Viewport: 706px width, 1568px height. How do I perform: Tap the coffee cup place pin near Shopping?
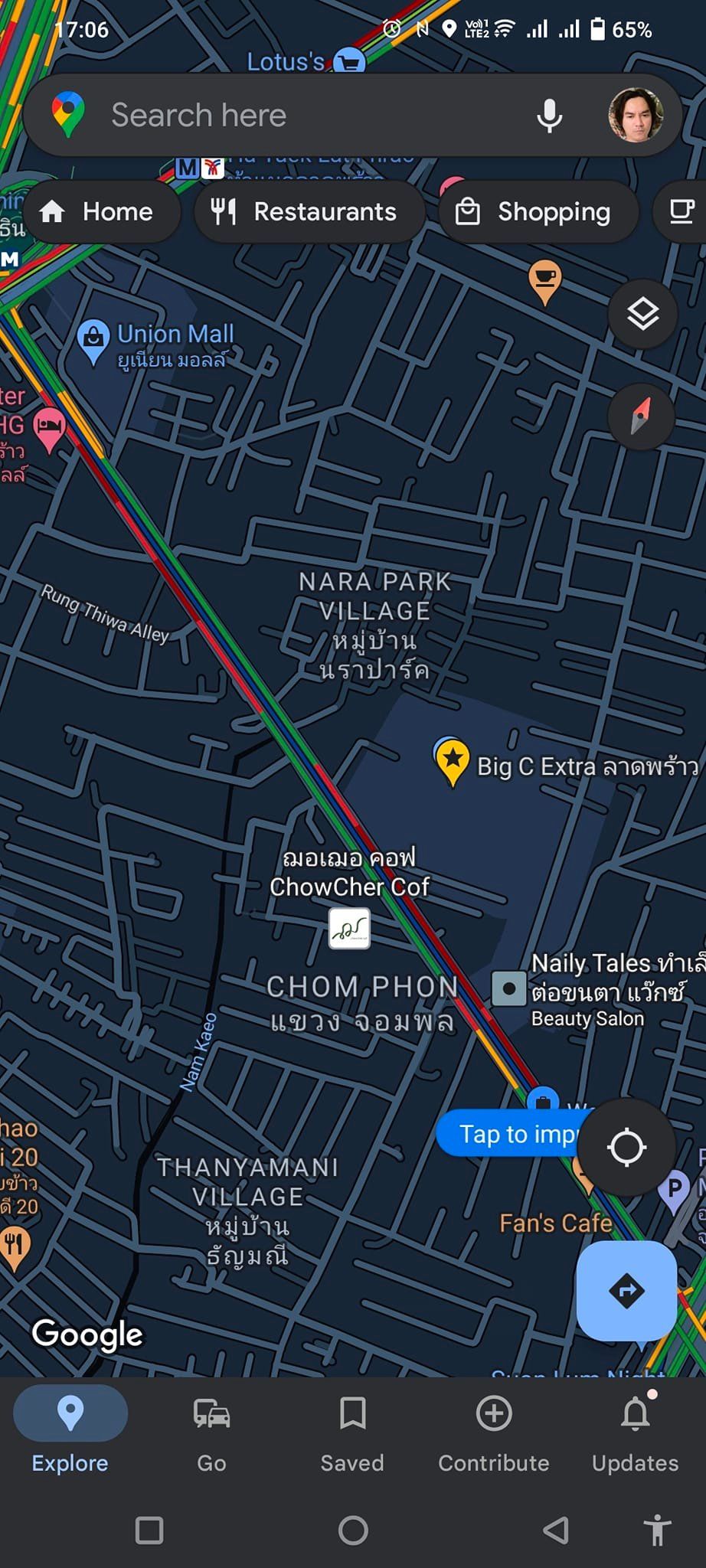coord(545,279)
